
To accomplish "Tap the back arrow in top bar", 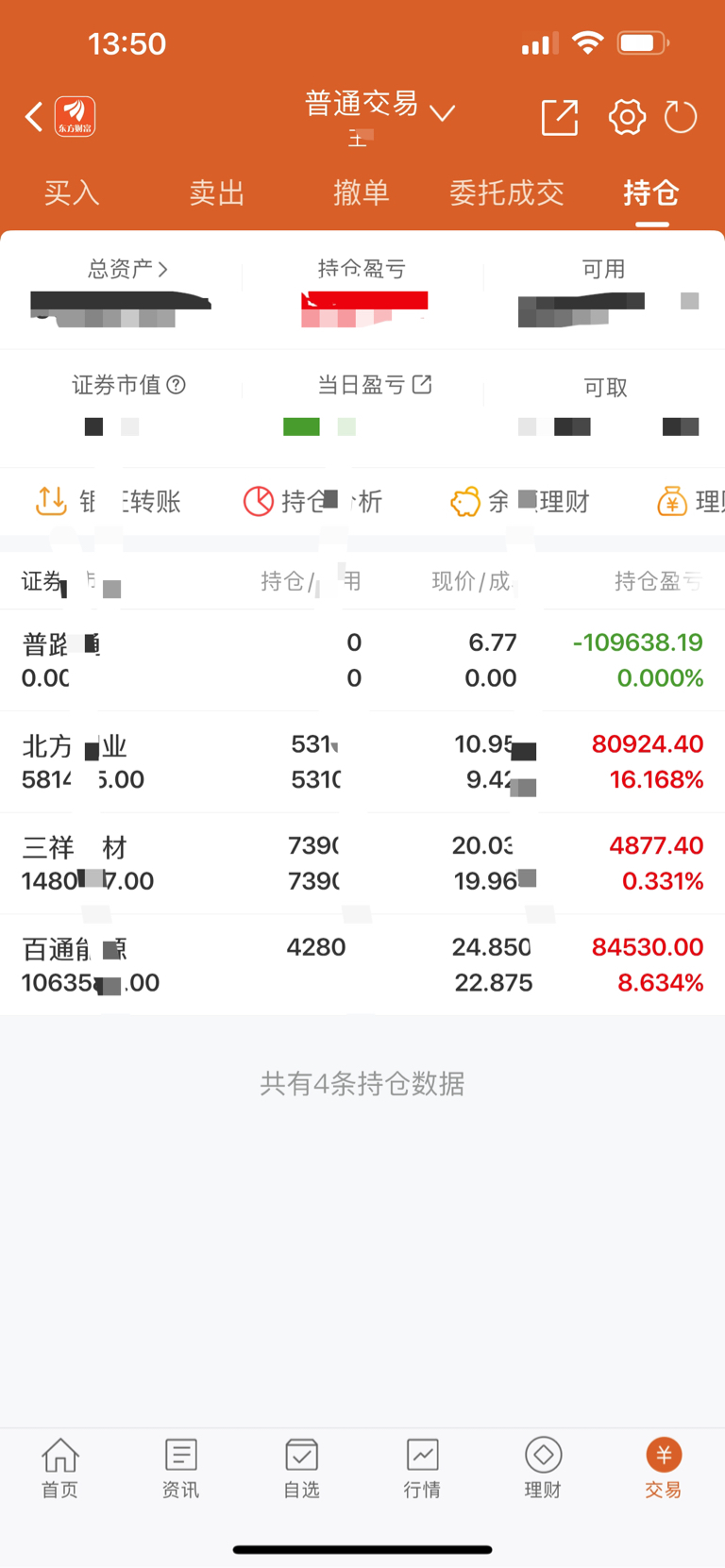I will point(31,117).
